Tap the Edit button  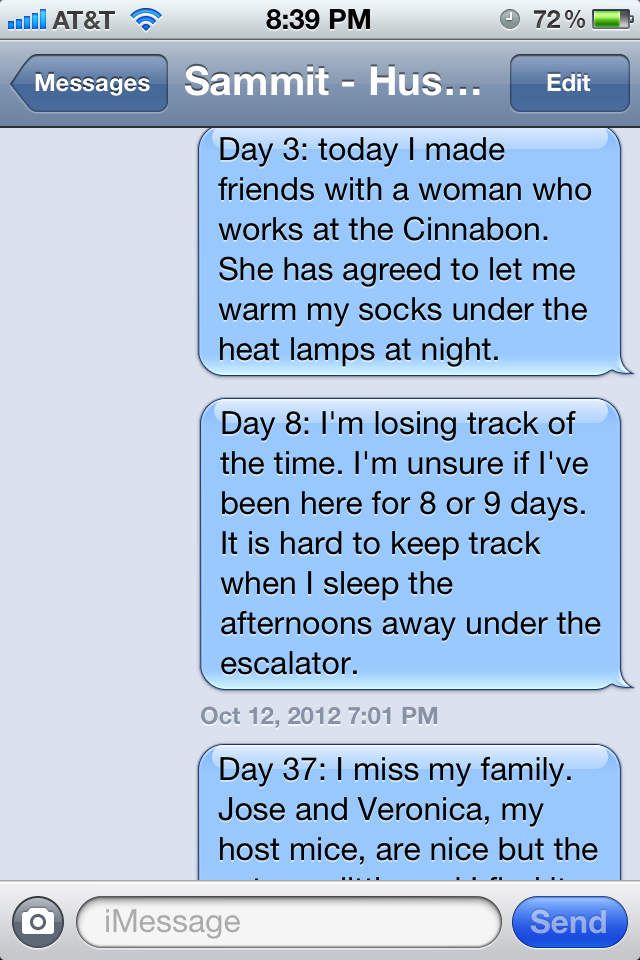click(x=568, y=83)
